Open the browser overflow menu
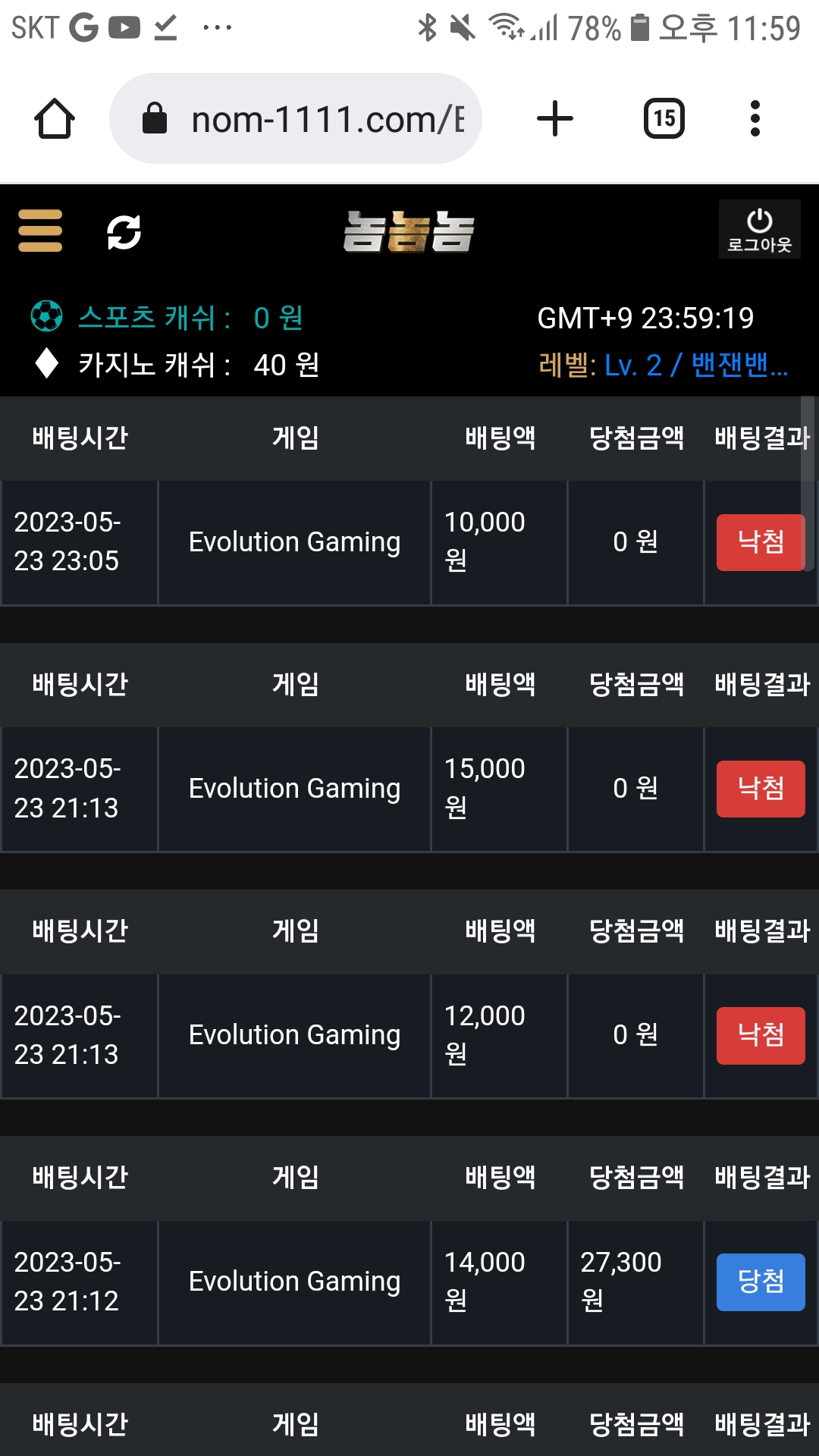 coord(755,119)
